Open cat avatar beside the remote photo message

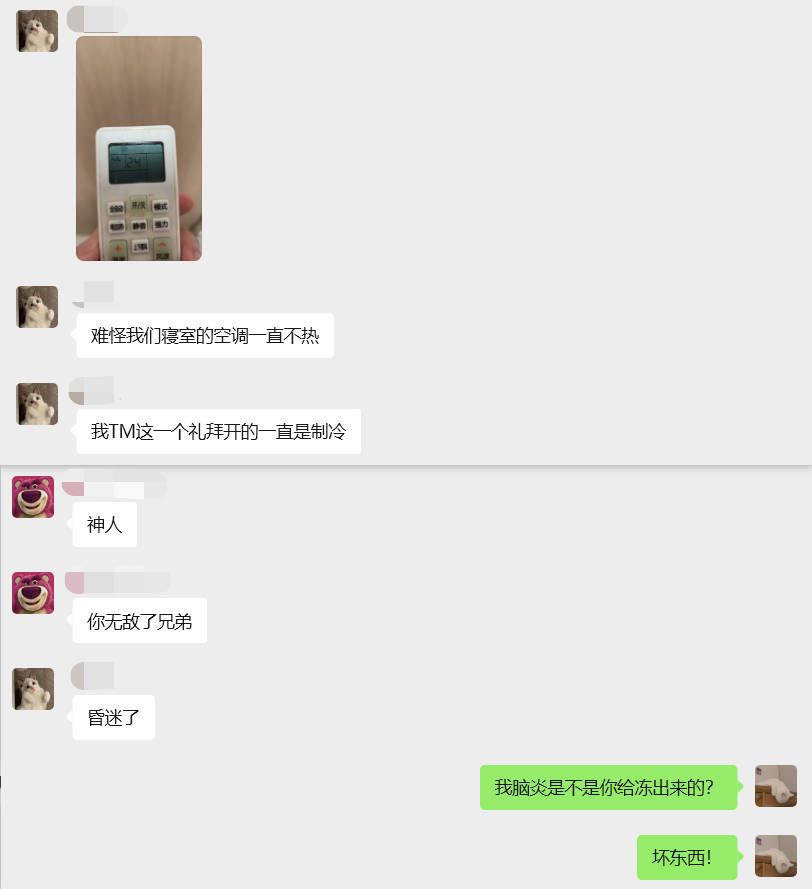(37, 31)
